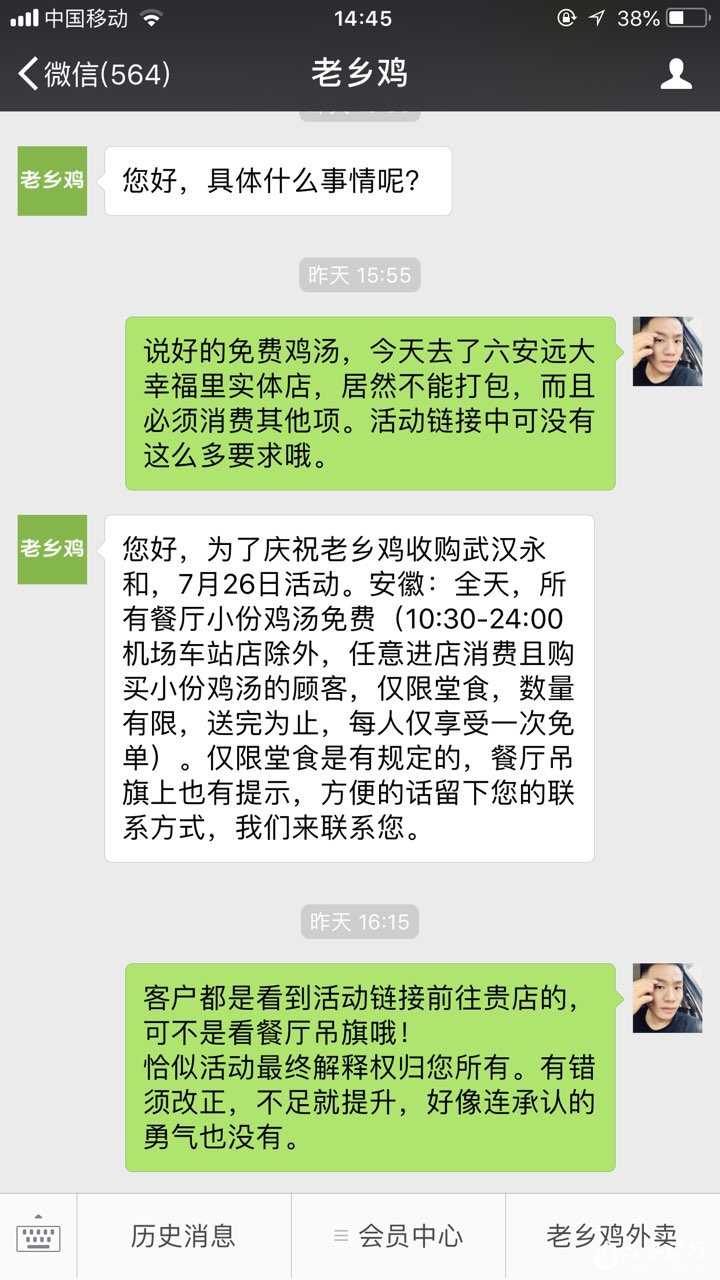Go back to the 微信 chat list
Screen dimensions: 720x1280
coord(92,74)
